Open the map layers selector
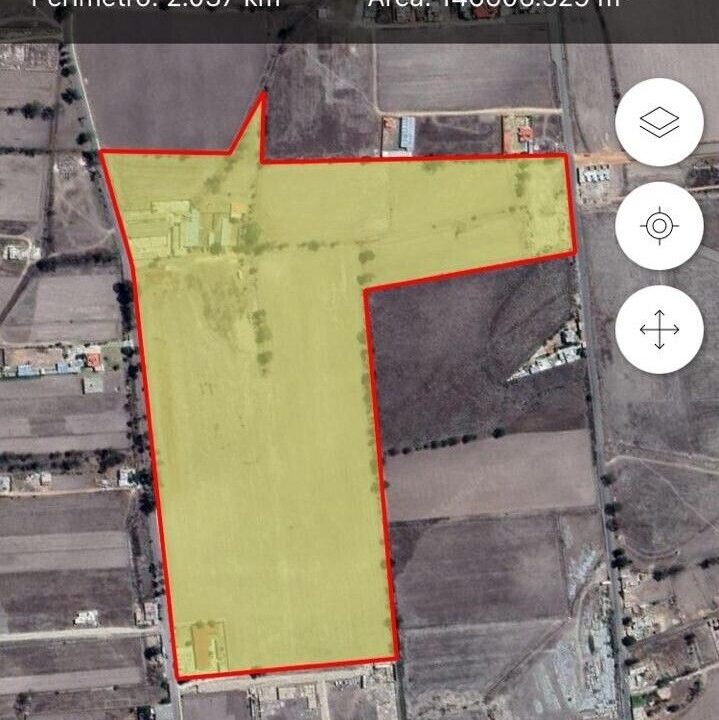This screenshot has width=719, height=720. [659, 123]
